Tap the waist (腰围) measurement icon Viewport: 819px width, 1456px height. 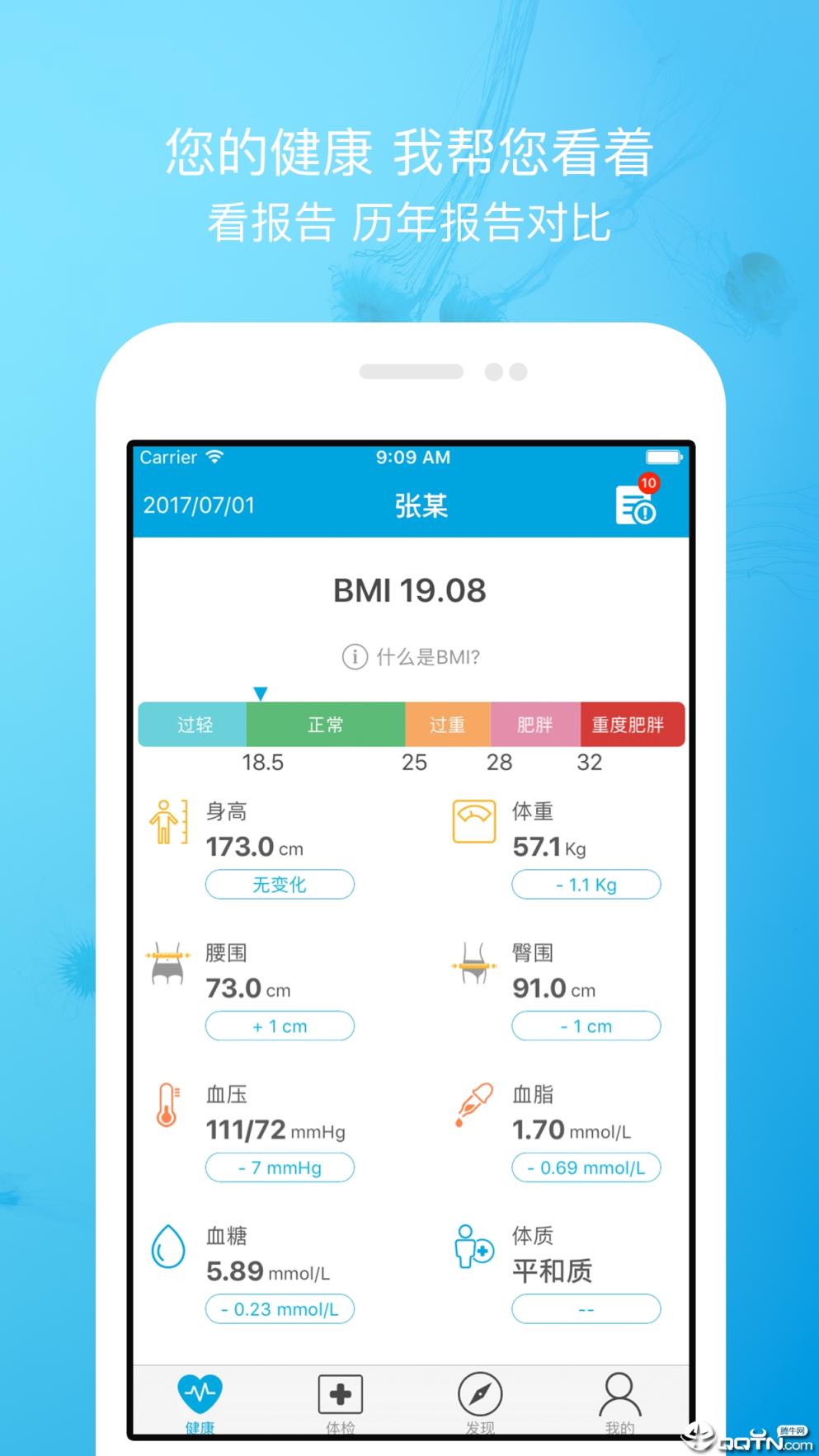click(167, 965)
